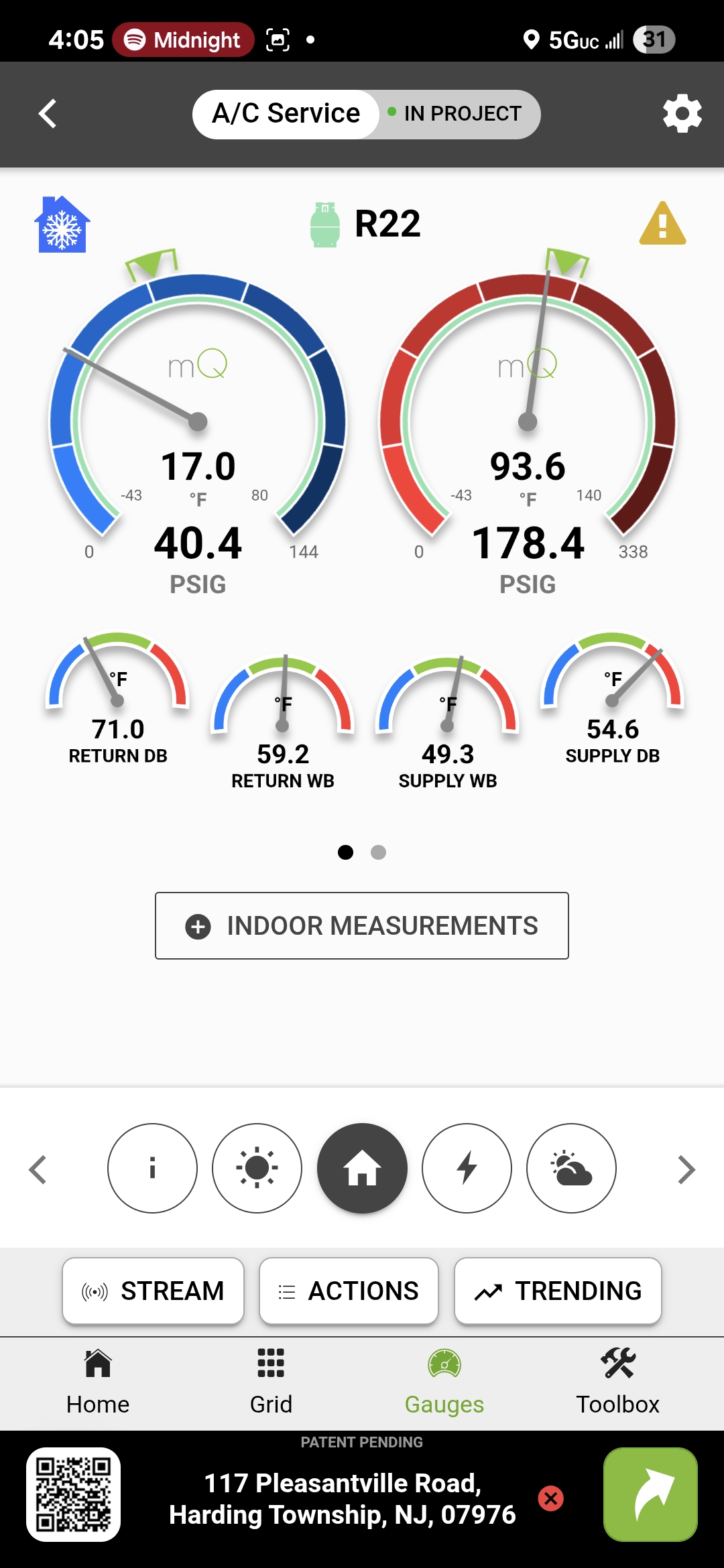Image resolution: width=724 pixels, height=1568 pixels.
Task: Select the house circle button
Action: pos(362,1168)
